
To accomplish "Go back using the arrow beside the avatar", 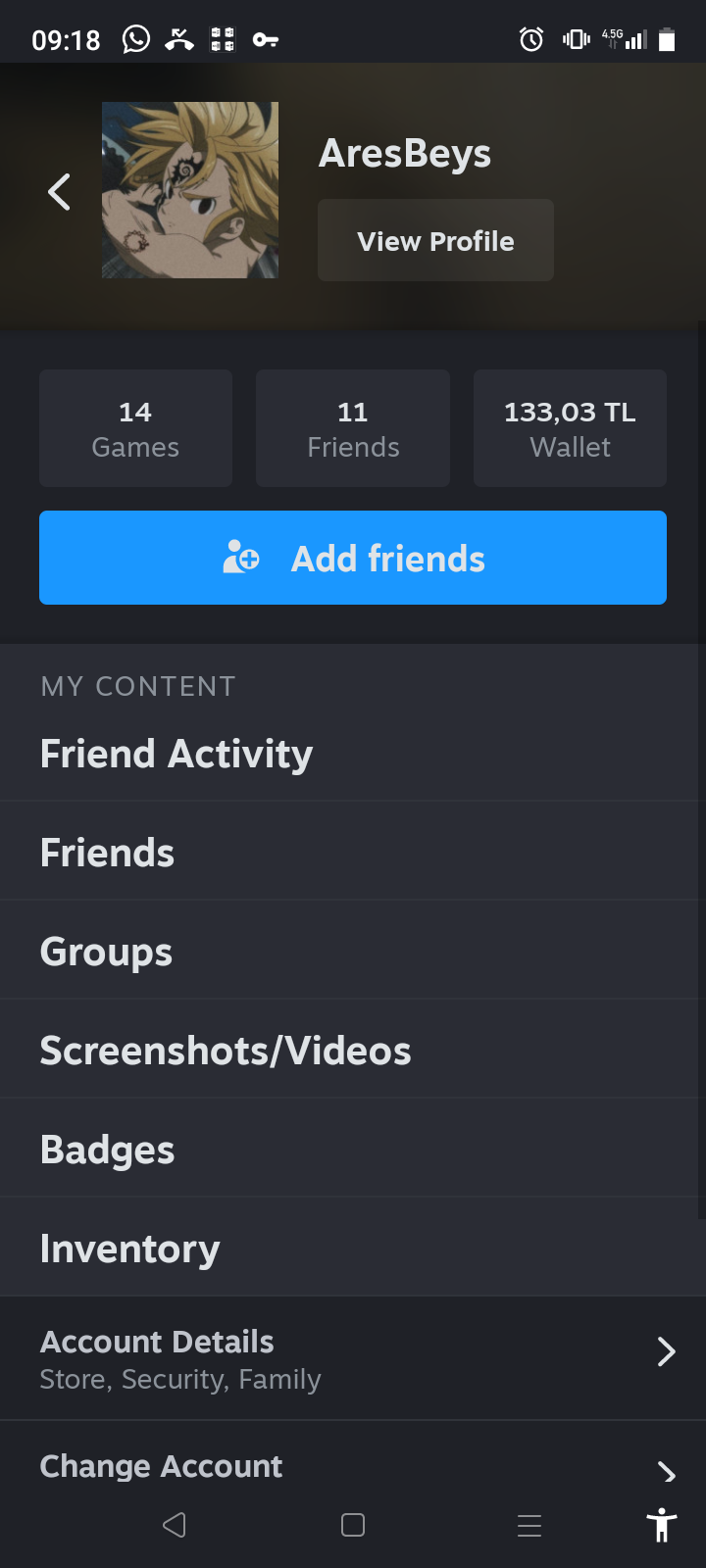I will point(60,191).
